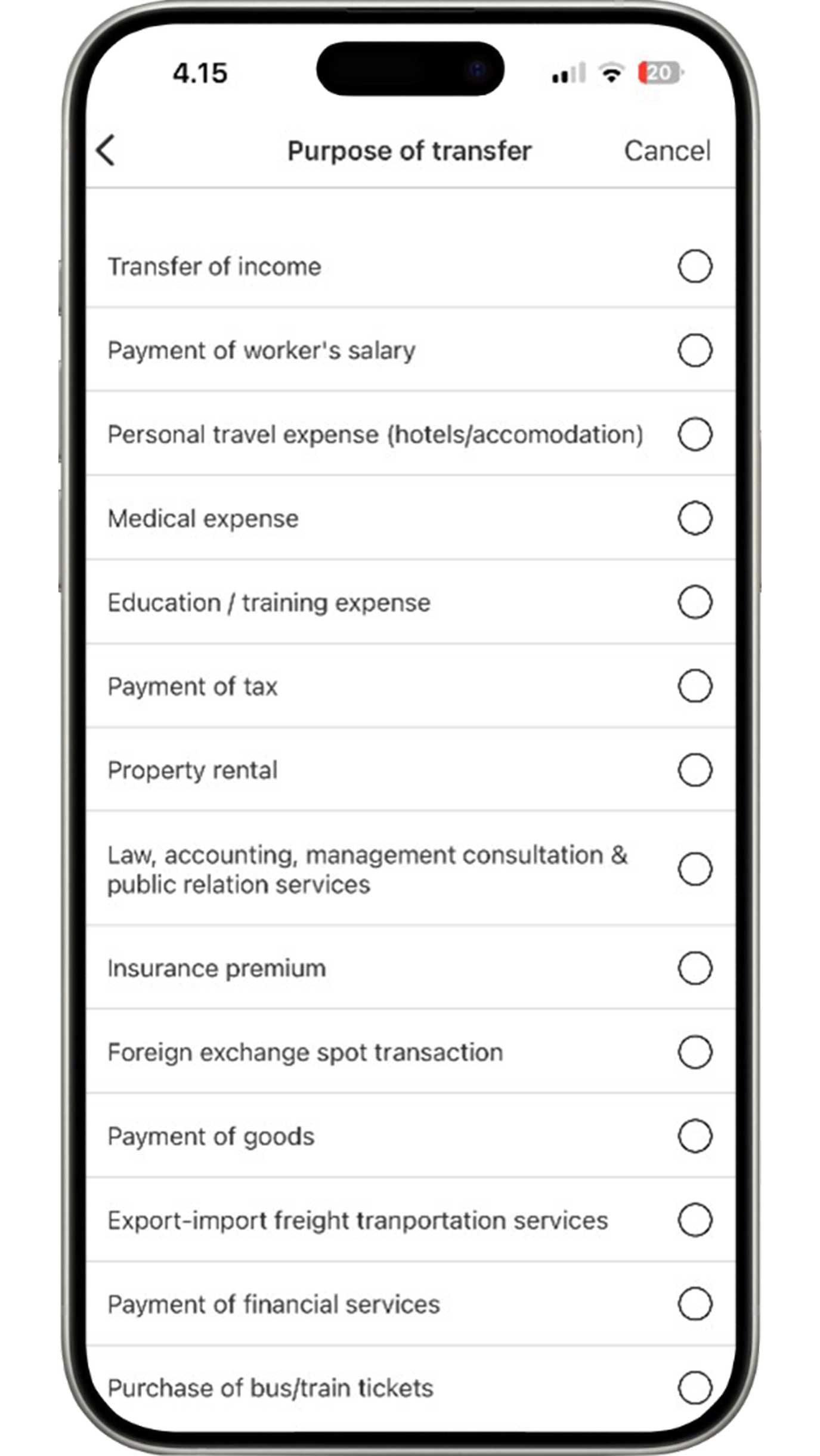Cancel the purpose selection
Image resolution: width=820 pixels, height=1456 pixels.
coord(667,151)
